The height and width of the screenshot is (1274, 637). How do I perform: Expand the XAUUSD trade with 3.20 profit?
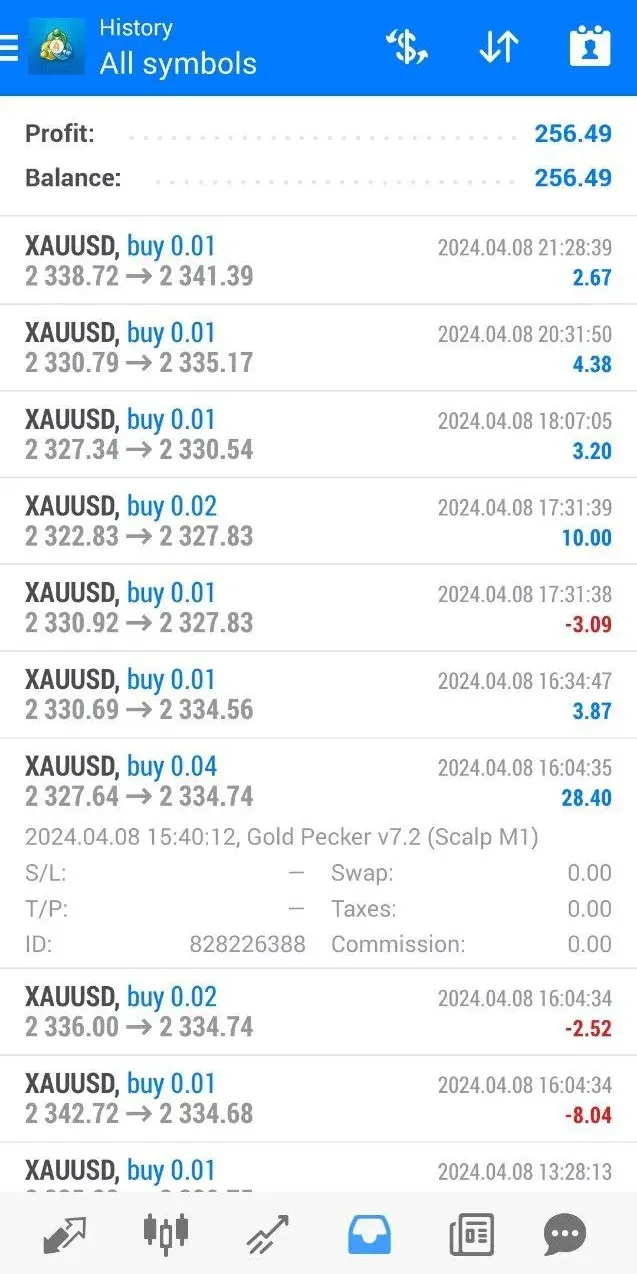318,435
